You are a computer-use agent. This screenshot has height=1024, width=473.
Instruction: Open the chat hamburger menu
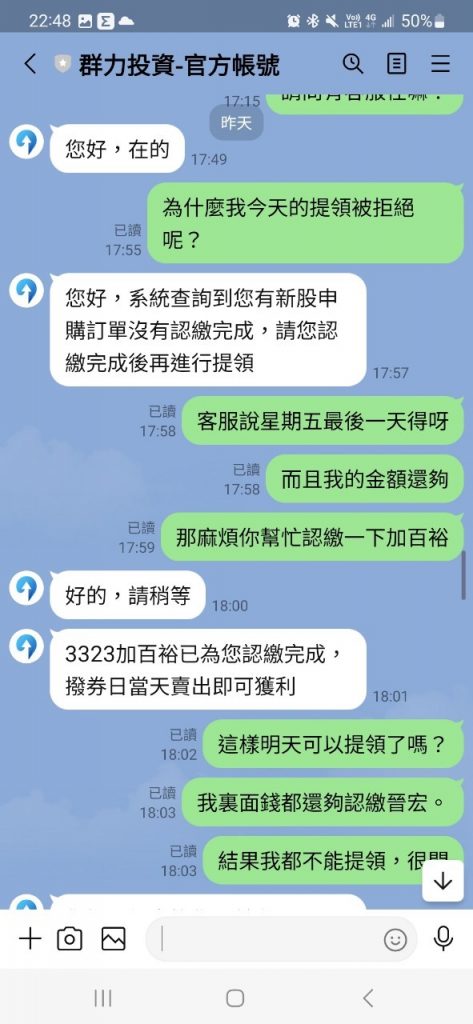pos(440,63)
